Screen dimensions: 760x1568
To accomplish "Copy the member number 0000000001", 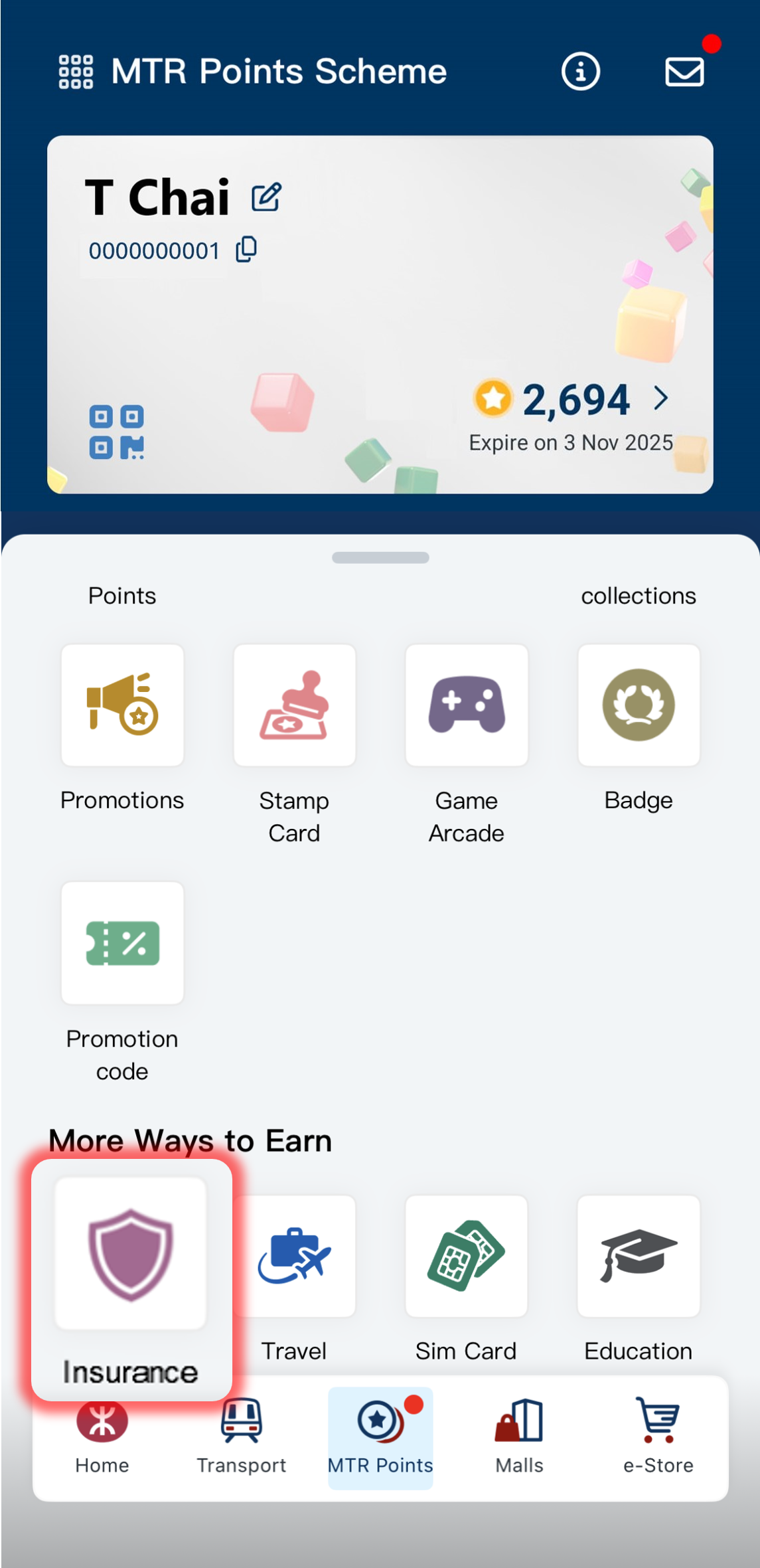I will coord(246,250).
